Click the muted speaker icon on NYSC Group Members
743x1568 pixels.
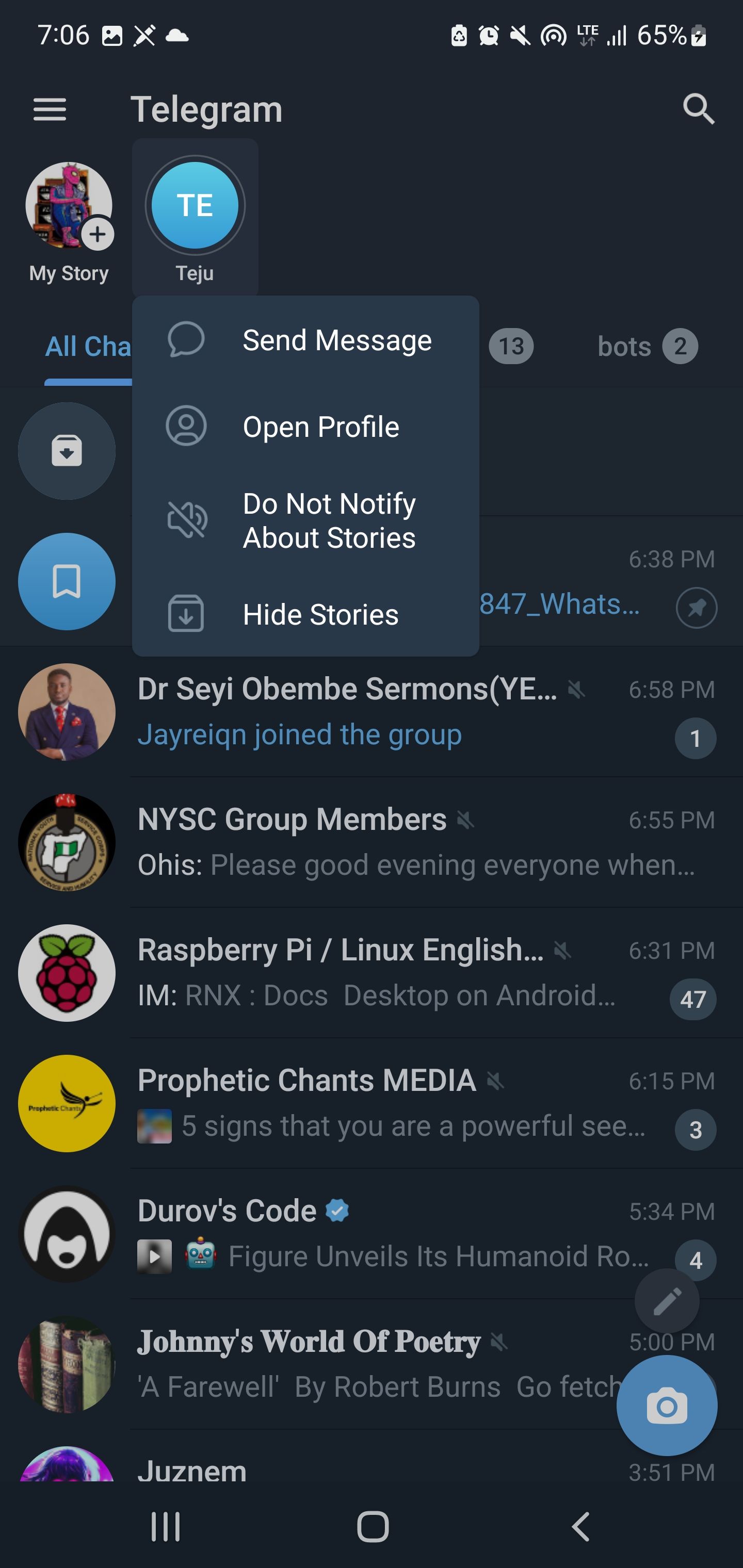point(466,819)
